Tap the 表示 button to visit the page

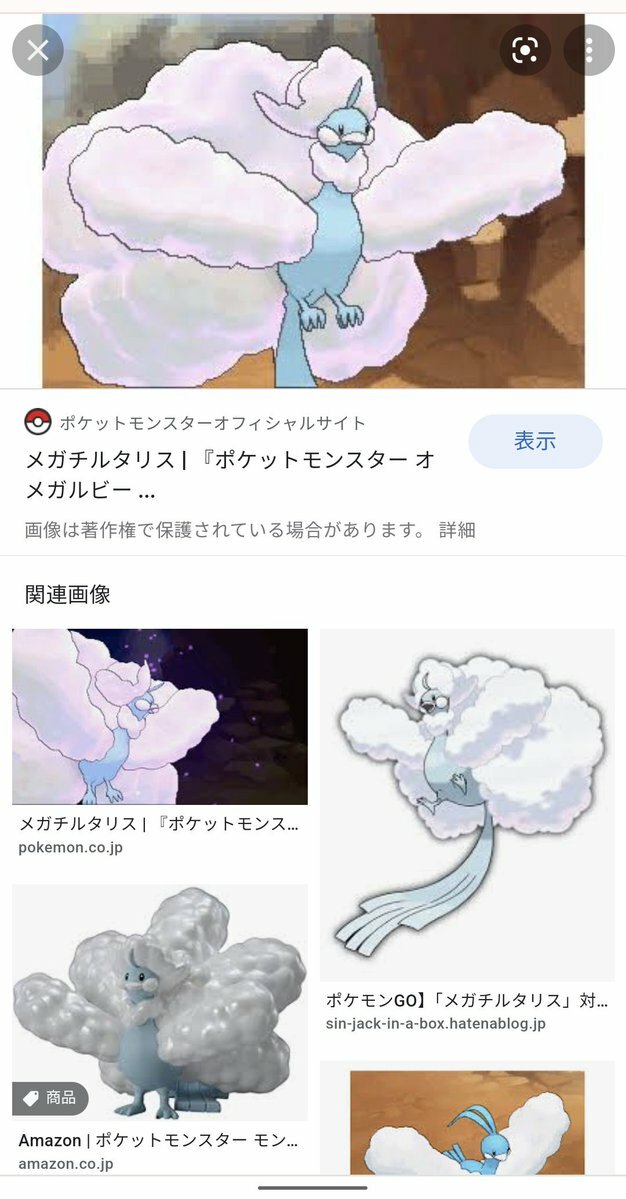(535, 441)
